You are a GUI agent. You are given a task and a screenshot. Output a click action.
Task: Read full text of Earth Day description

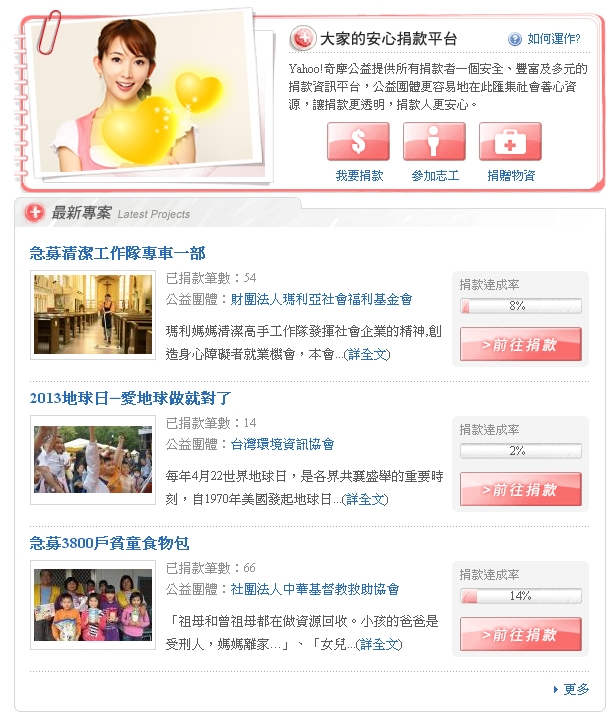click(x=365, y=499)
